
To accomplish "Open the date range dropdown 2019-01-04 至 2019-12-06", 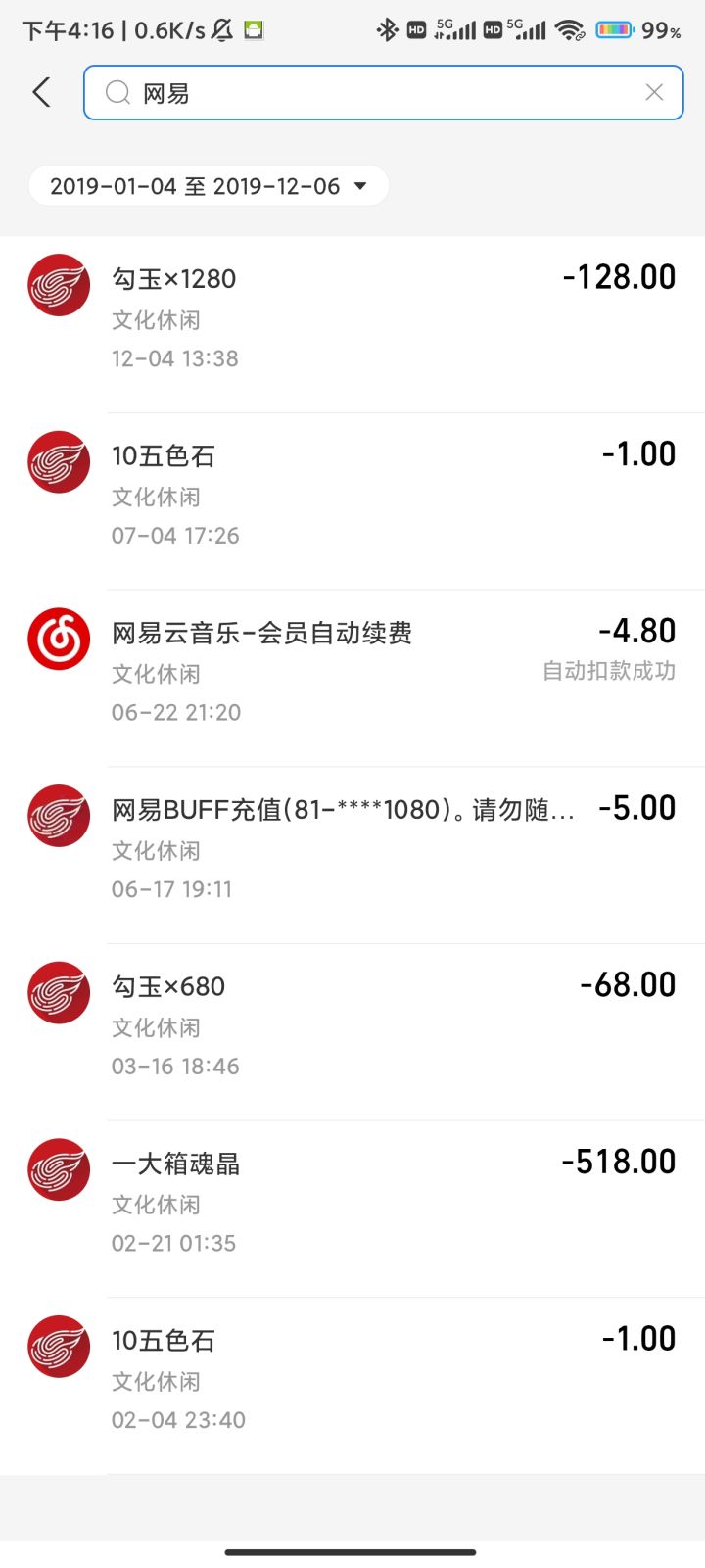I will (209, 186).
